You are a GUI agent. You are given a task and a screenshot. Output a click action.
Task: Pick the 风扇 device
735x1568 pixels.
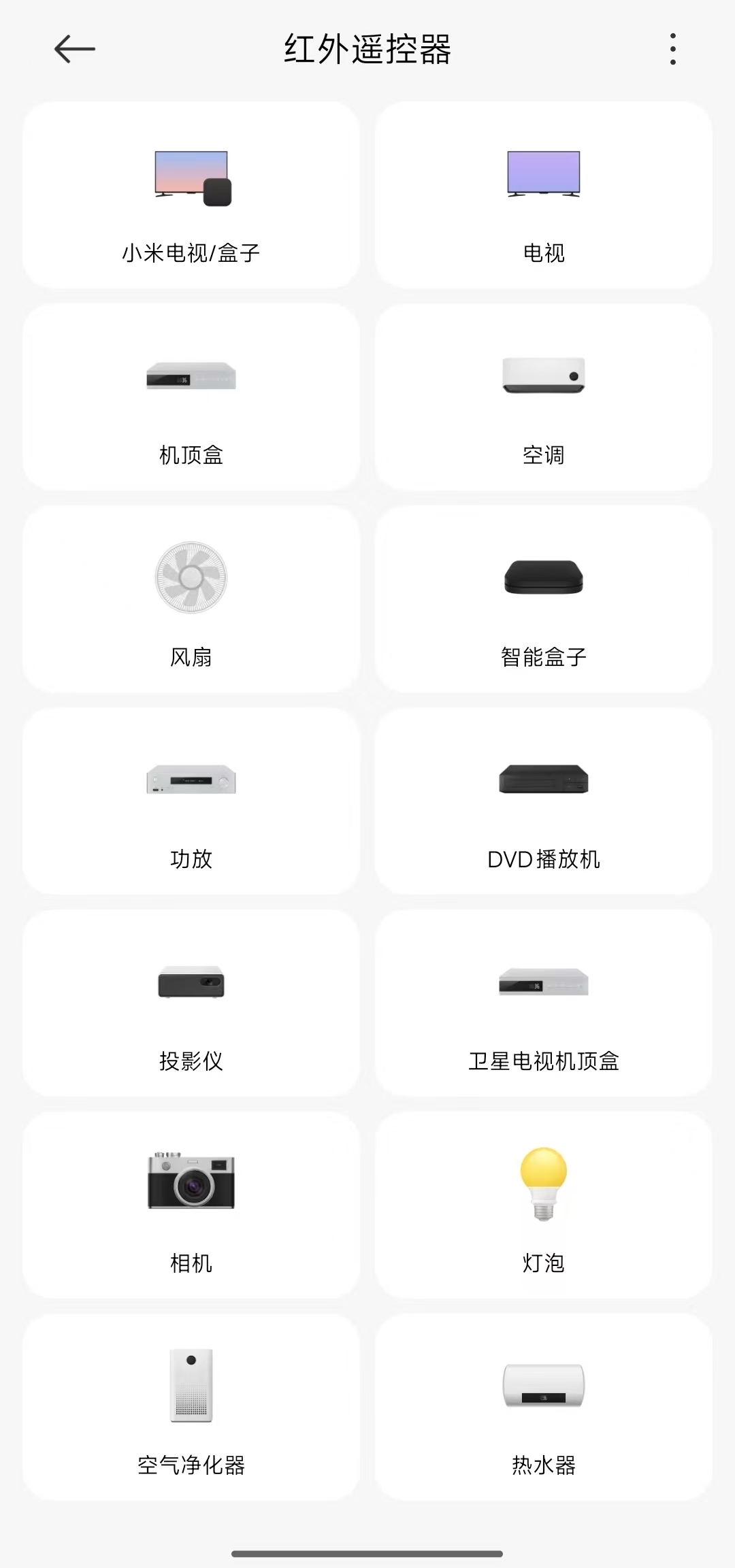[191, 599]
